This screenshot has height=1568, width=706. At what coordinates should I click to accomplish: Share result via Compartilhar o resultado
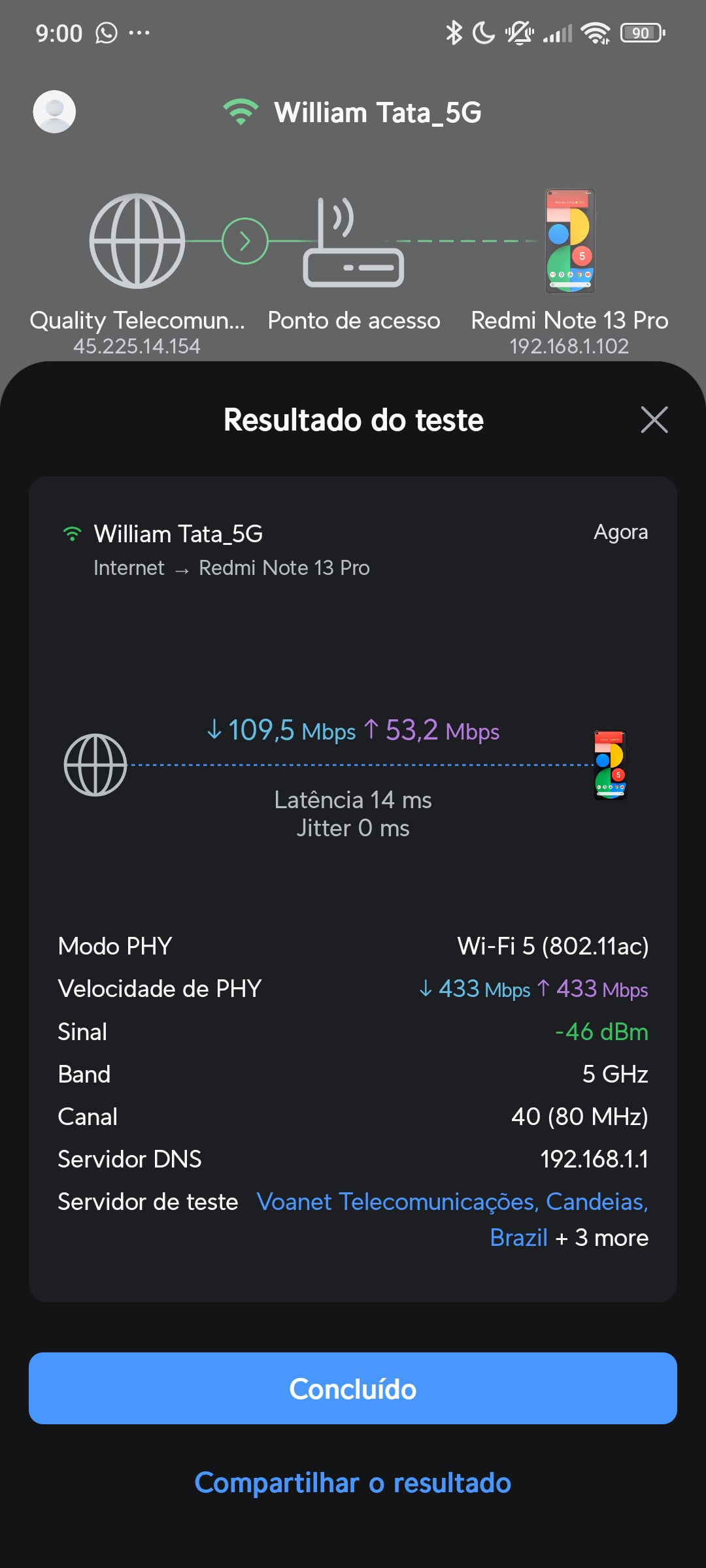pos(353,1483)
